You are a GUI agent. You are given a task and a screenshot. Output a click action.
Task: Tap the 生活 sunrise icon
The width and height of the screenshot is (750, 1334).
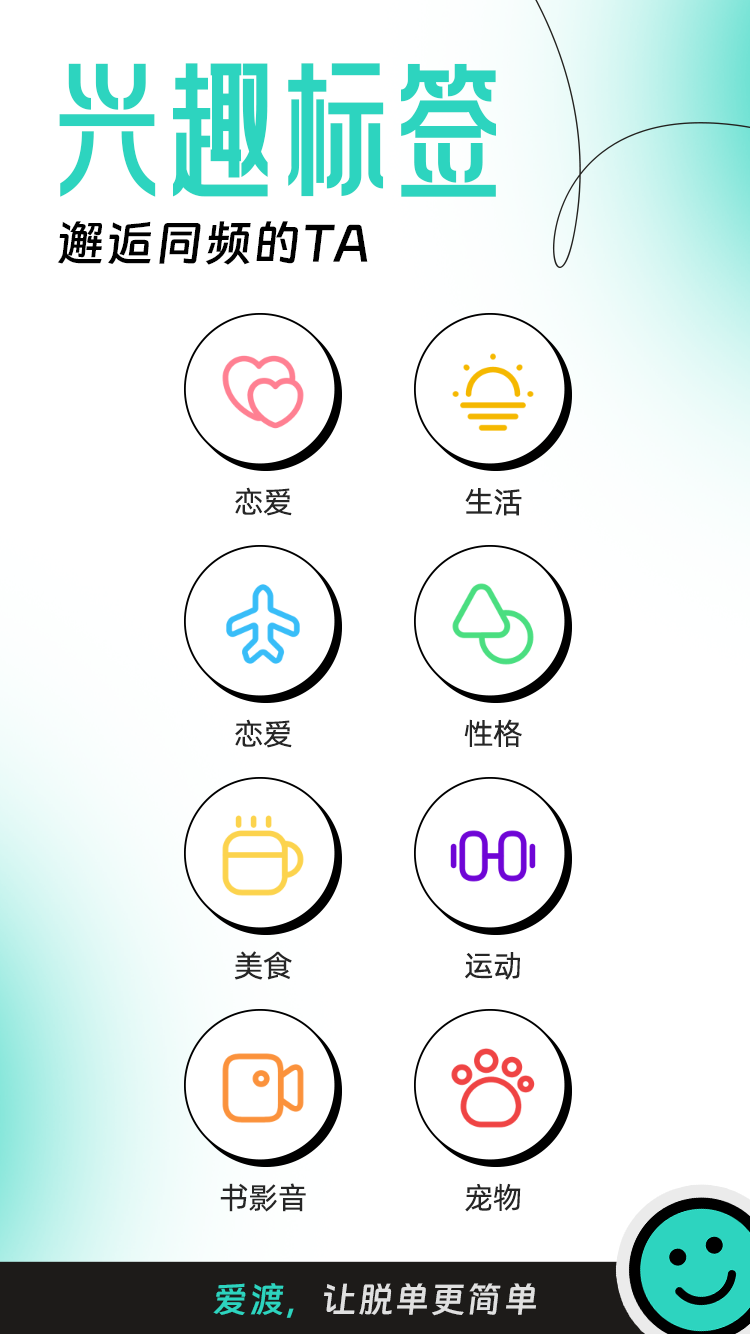coord(492,390)
